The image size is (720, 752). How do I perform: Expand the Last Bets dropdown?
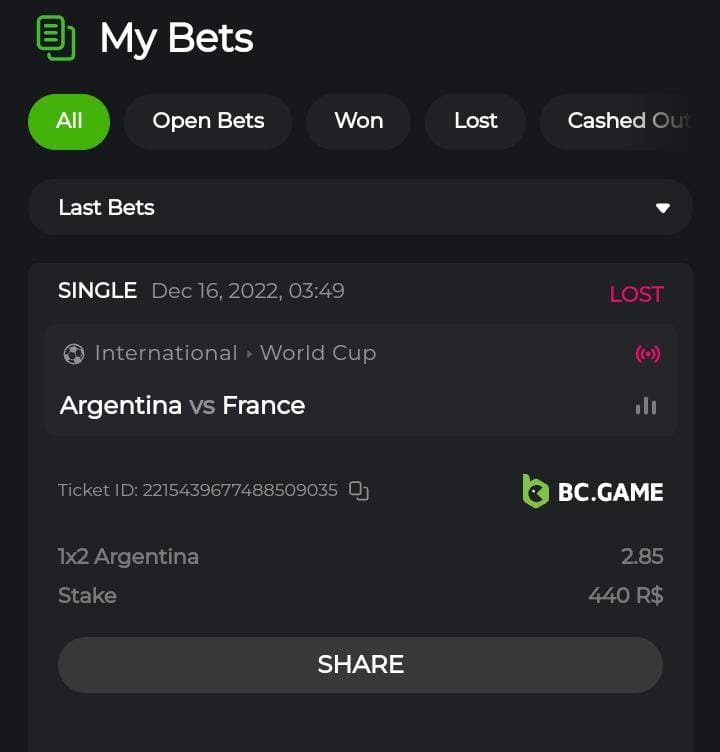[x=360, y=208]
